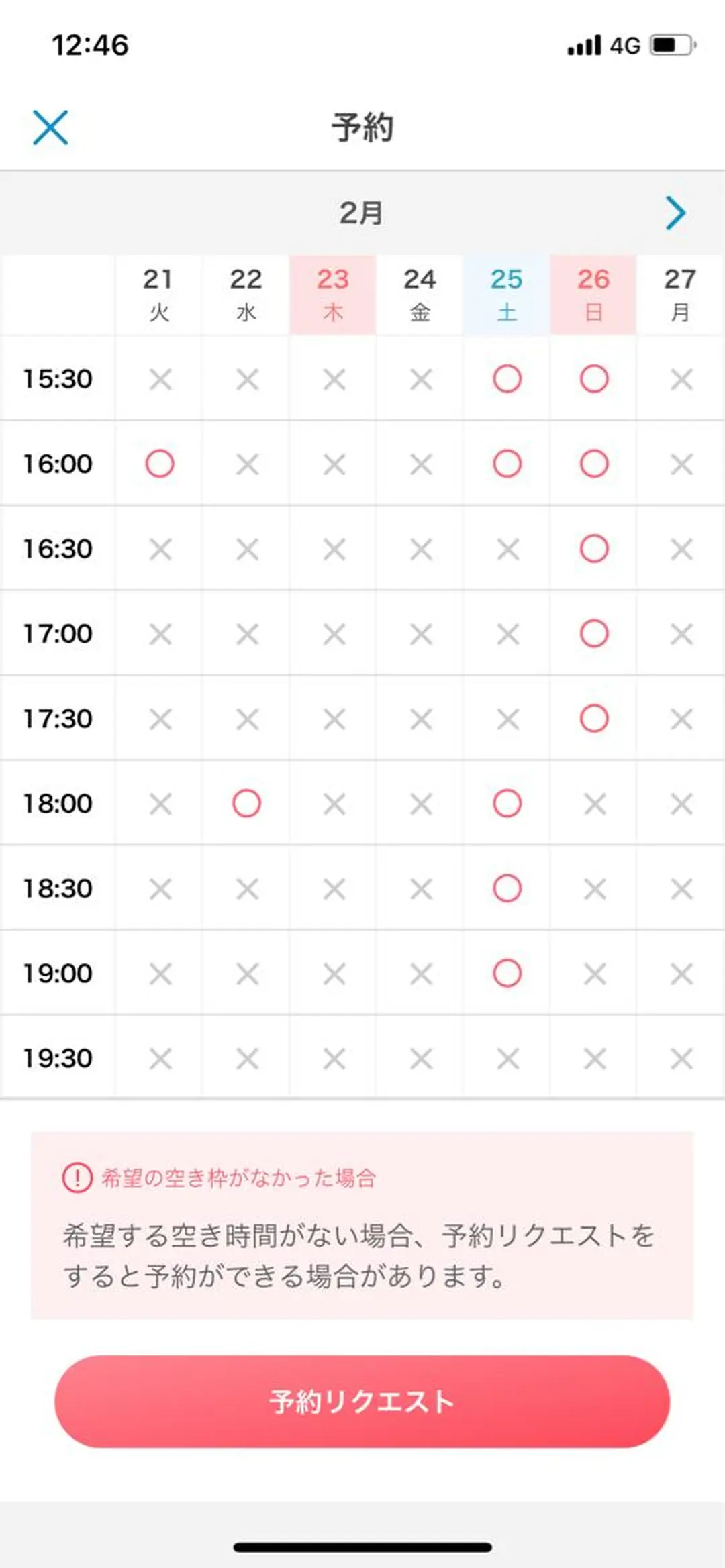Close the 予約 booking screen

[50, 127]
